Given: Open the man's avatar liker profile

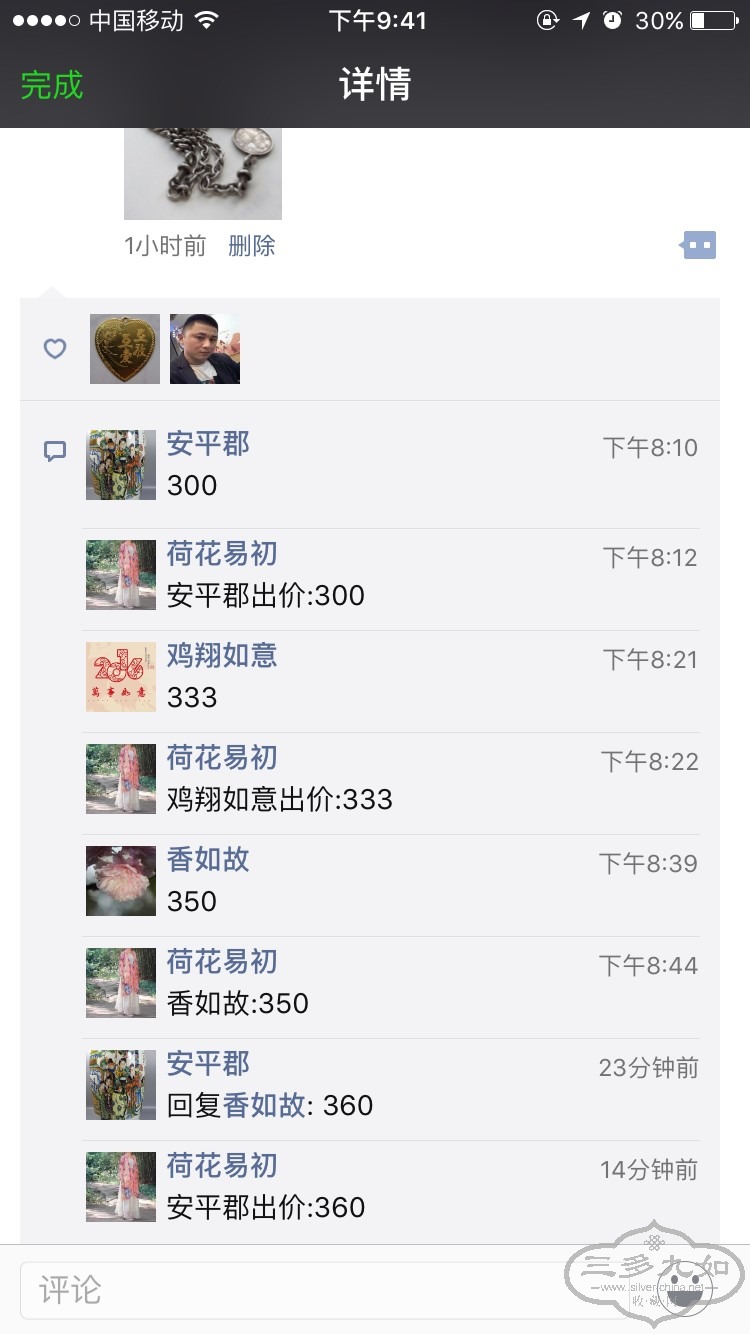Looking at the screenshot, I should (205, 349).
